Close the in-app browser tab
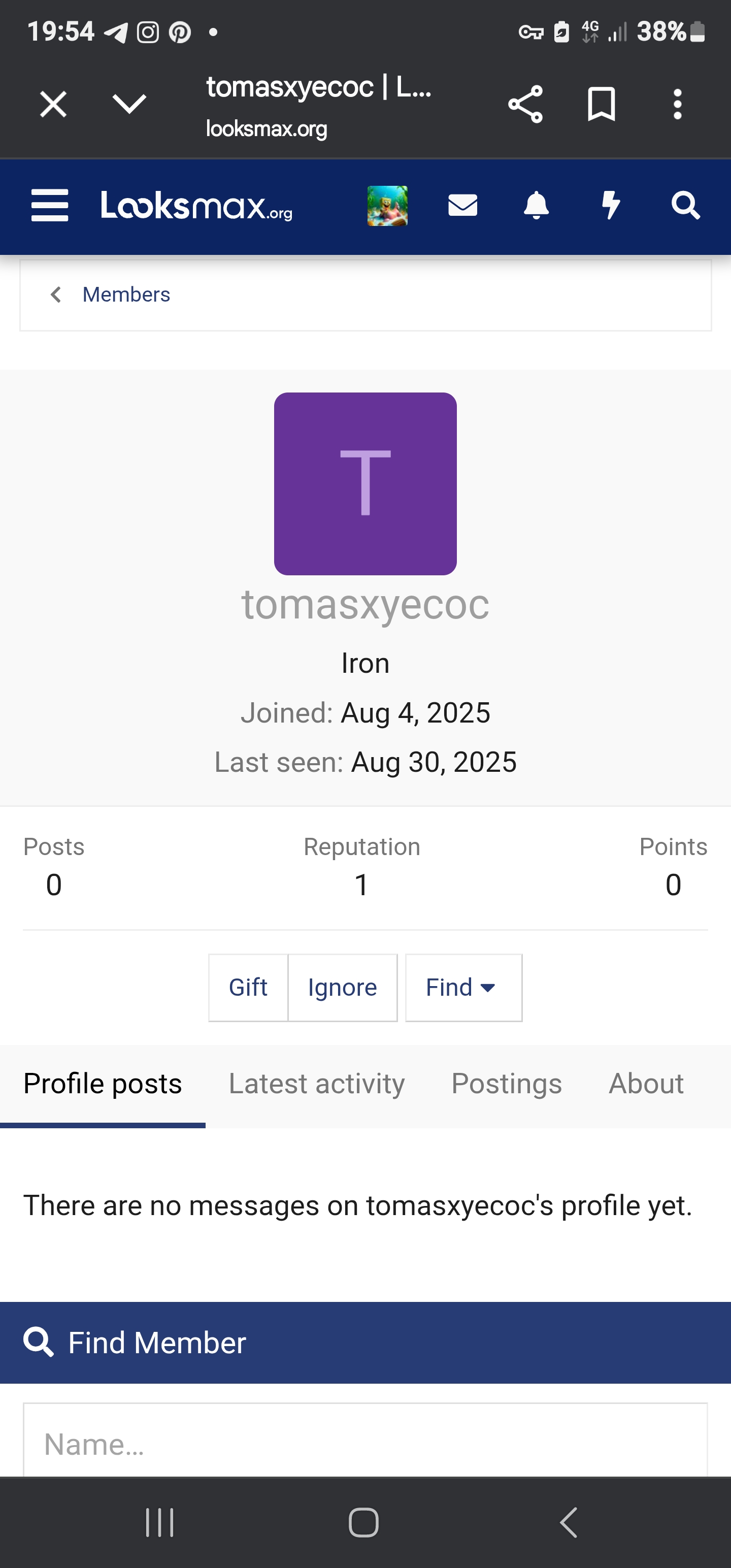 click(53, 104)
